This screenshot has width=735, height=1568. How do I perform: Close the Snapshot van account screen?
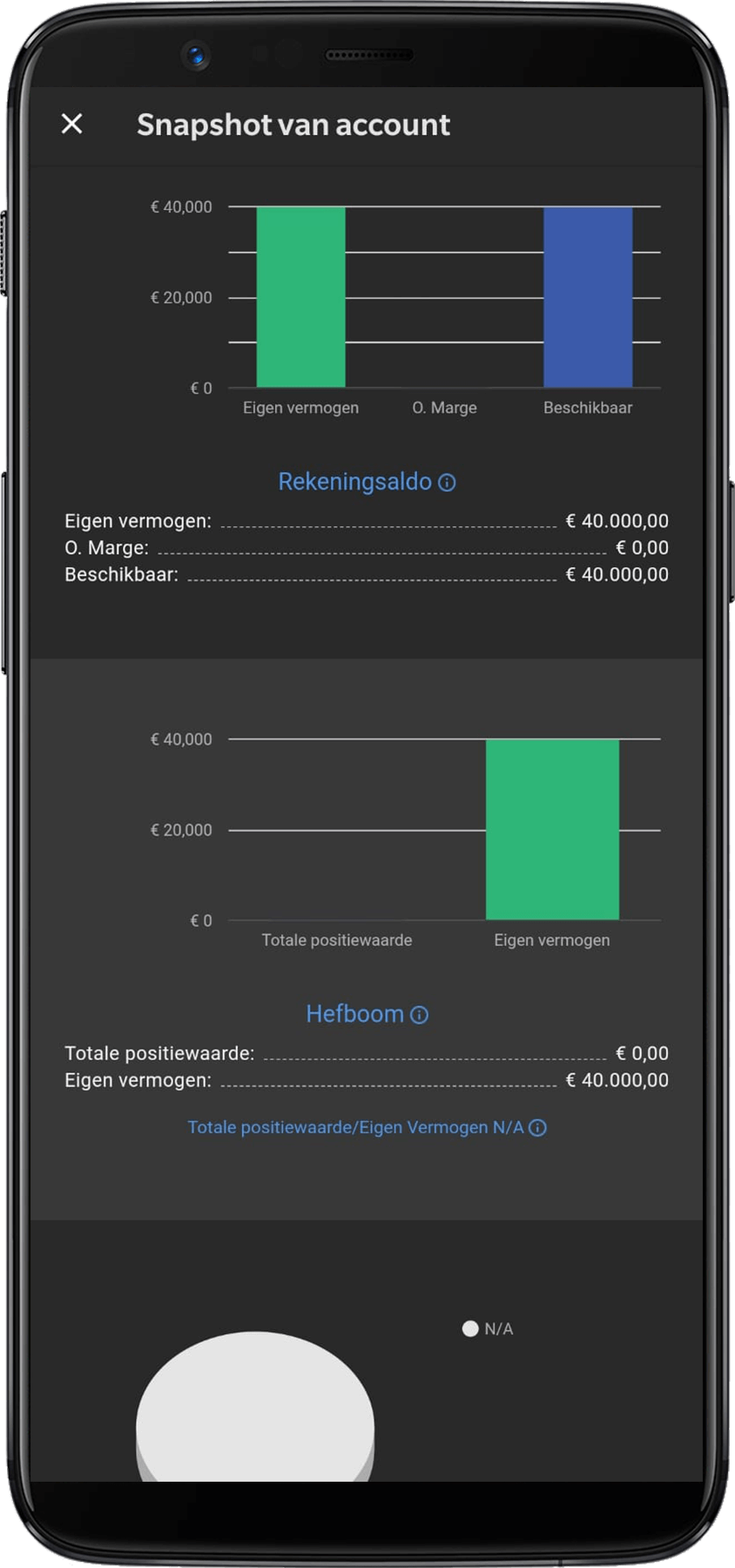pyautogui.click(x=72, y=124)
